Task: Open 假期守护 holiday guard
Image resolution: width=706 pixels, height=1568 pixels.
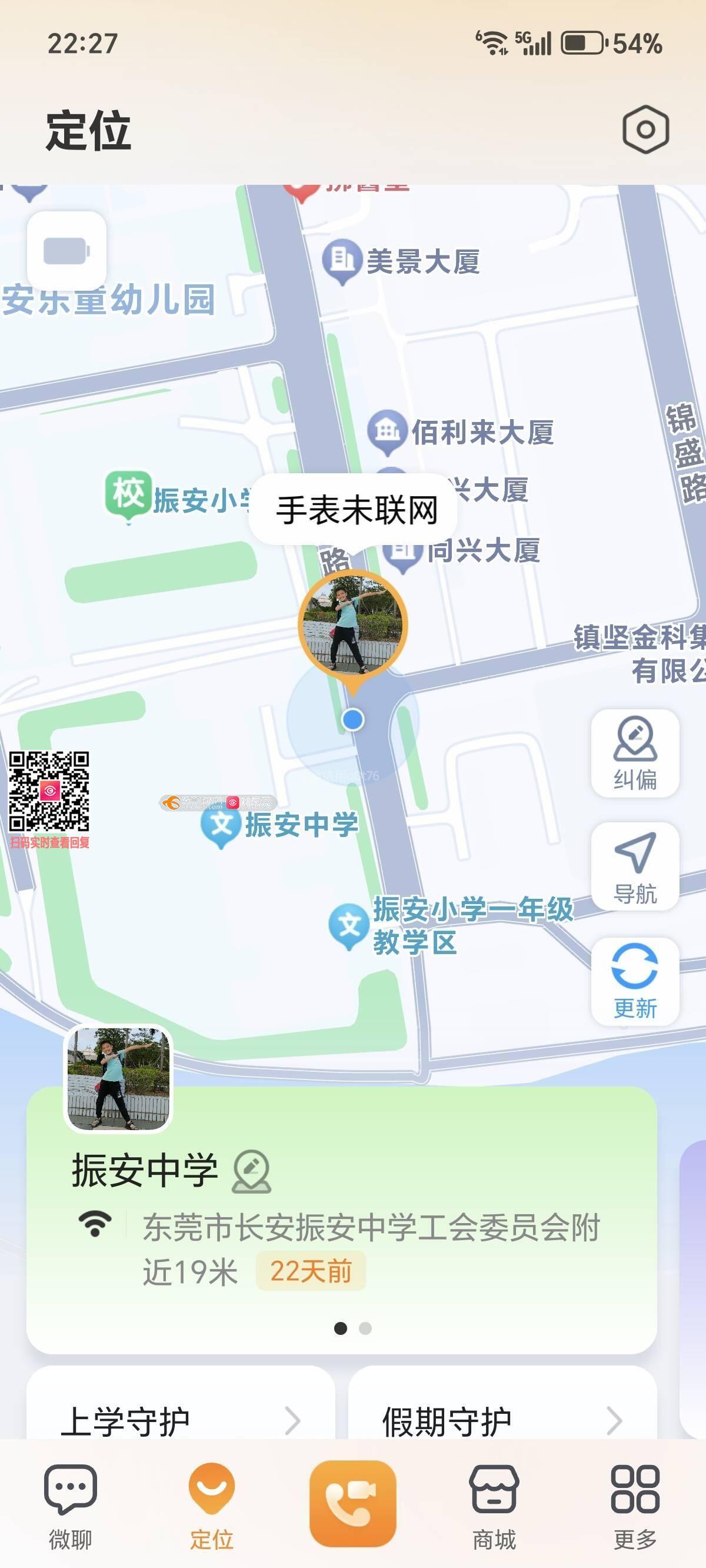Action: pyautogui.click(x=502, y=1421)
